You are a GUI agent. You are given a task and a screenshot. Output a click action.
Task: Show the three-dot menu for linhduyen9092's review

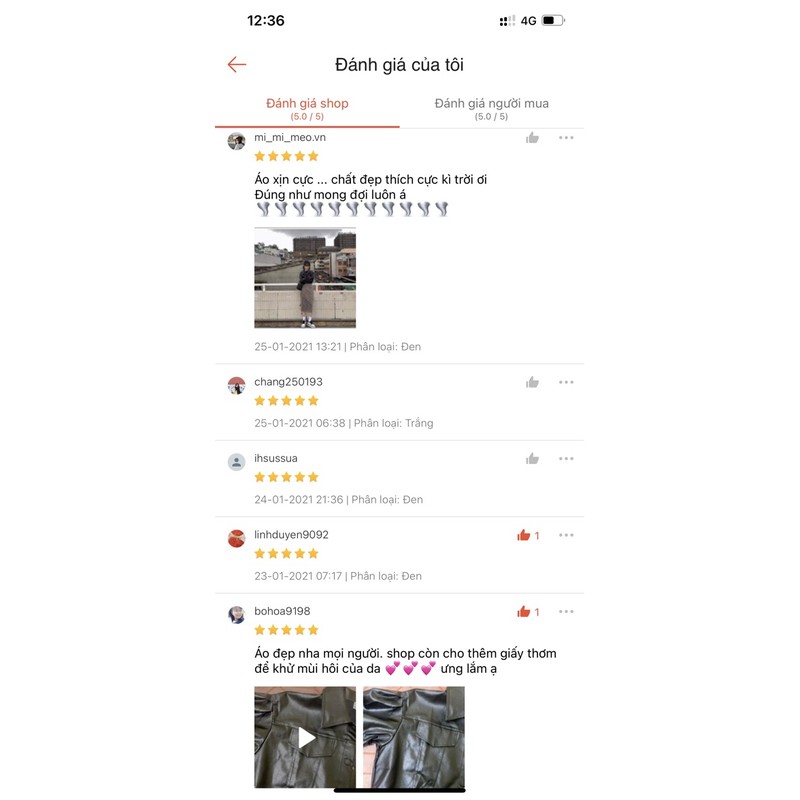pyautogui.click(x=566, y=535)
